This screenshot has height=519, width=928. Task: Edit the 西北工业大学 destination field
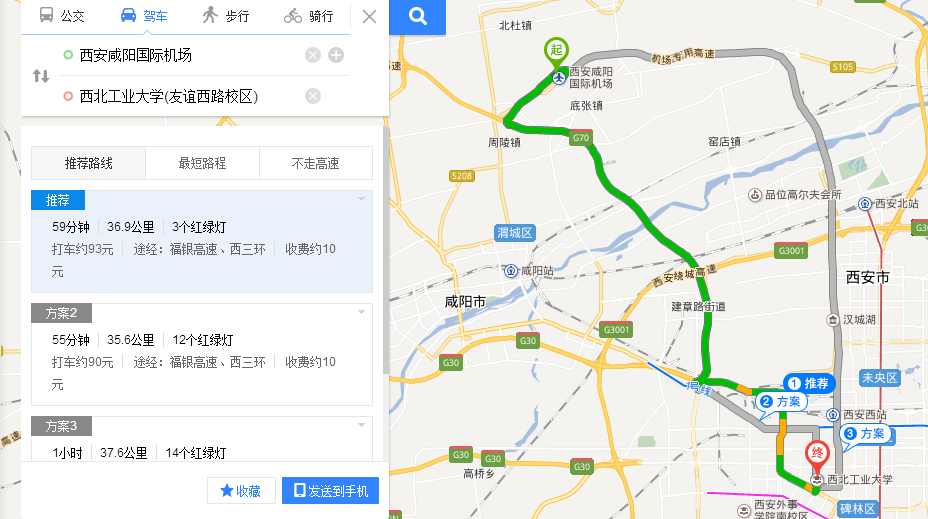[180, 96]
